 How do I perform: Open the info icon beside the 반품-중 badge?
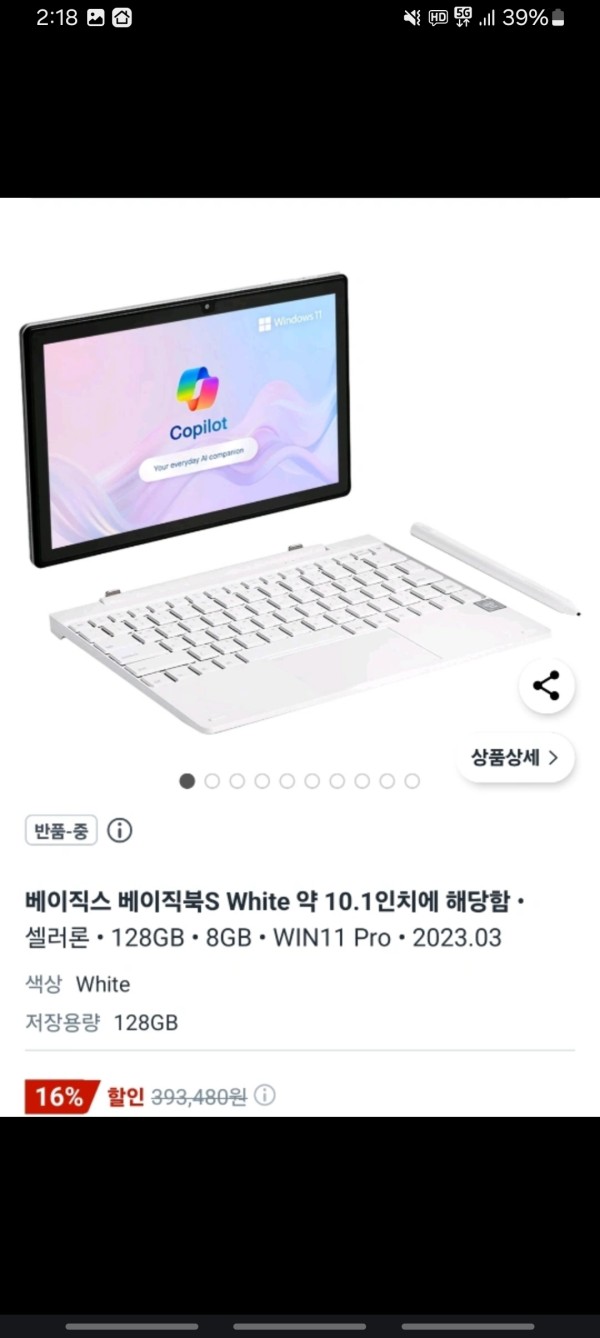(119, 830)
